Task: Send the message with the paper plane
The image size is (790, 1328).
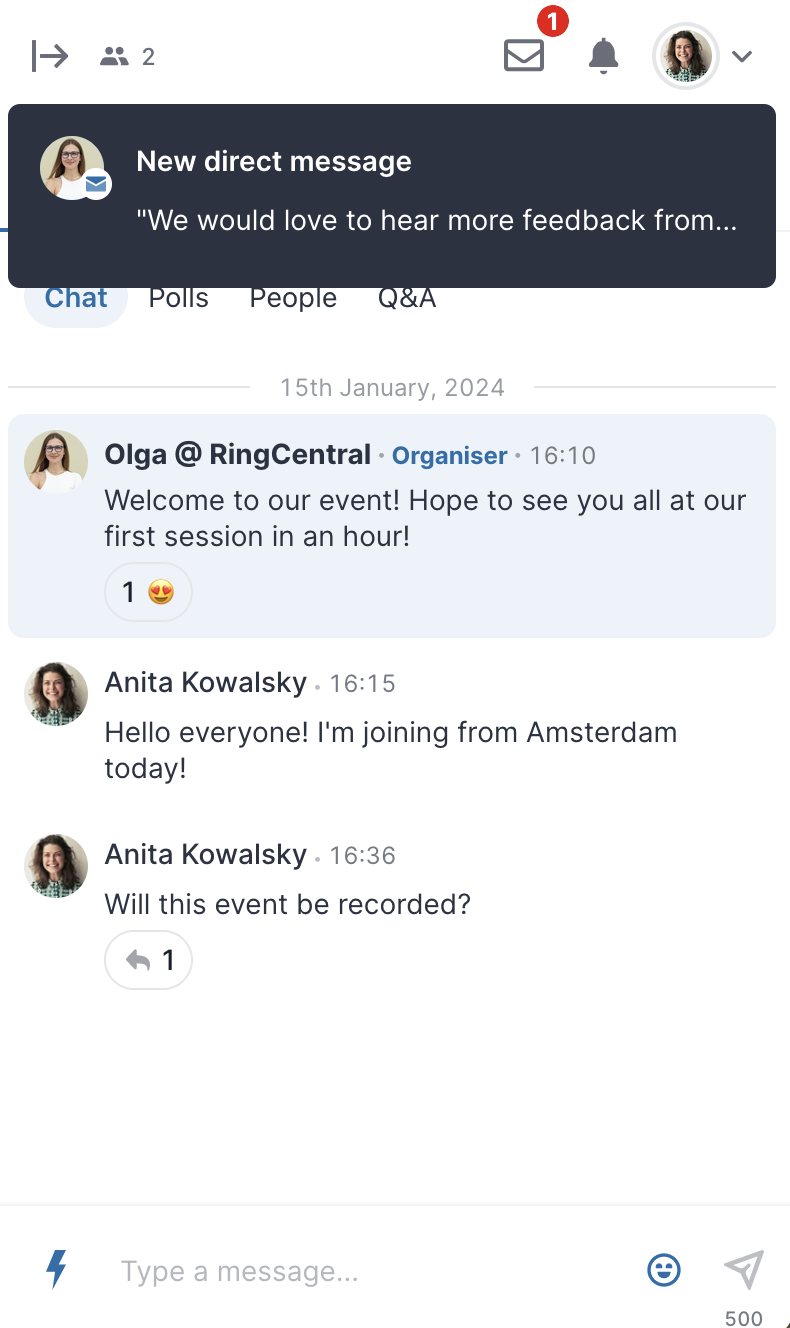Action: point(744,1270)
